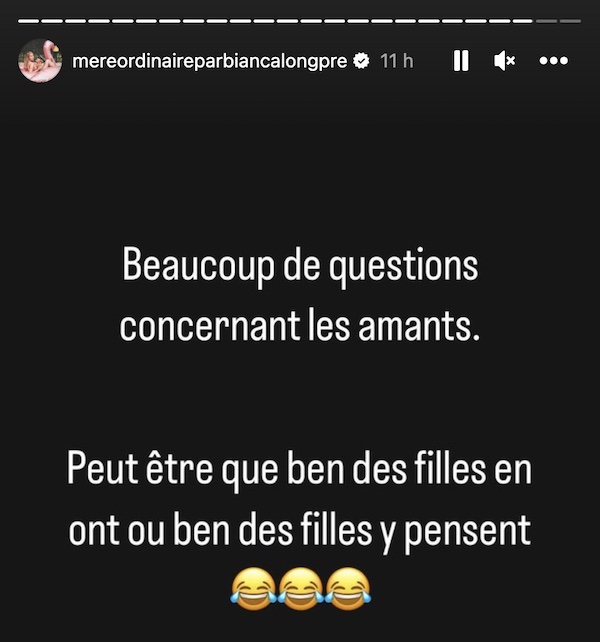Screen dimensions: 600x642
Task: Pause the story playback
Action: (461, 61)
